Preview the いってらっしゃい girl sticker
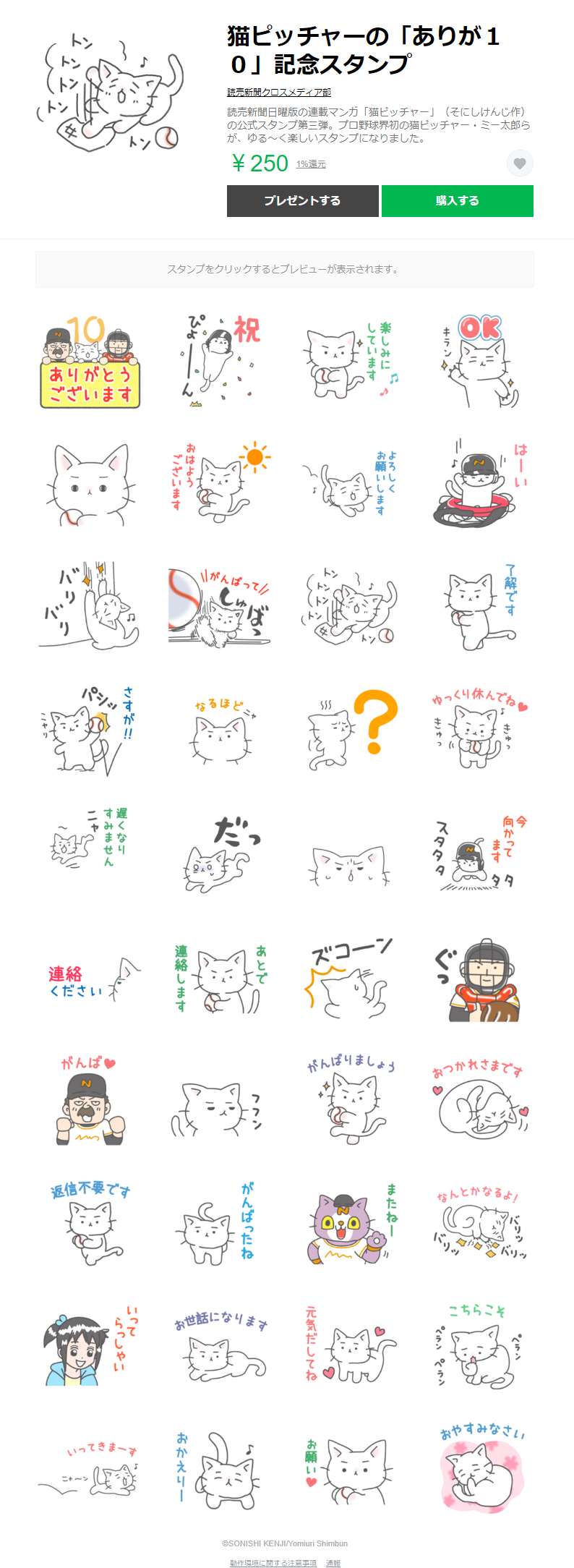574x1568 pixels. (90, 1347)
